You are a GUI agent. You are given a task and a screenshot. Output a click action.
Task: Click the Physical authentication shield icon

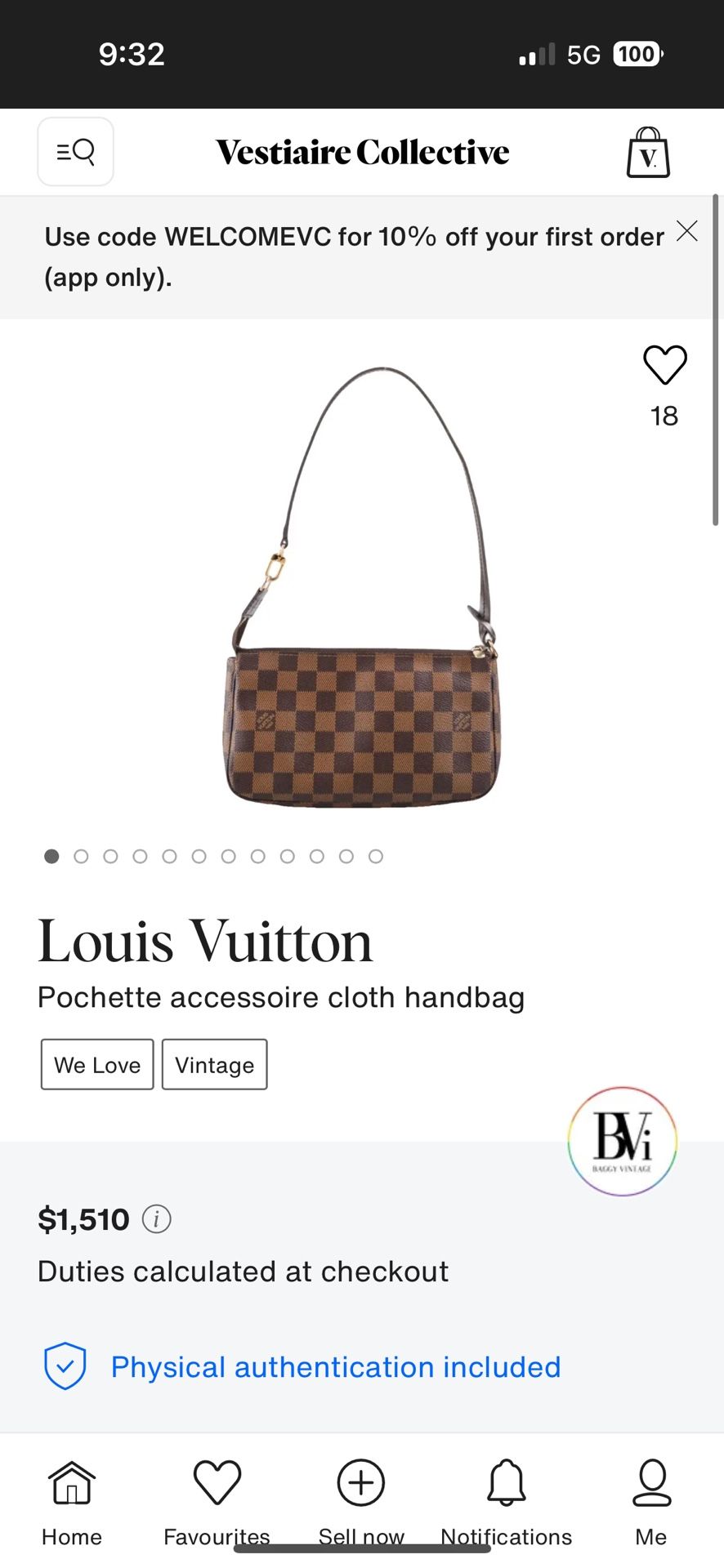(x=64, y=1365)
